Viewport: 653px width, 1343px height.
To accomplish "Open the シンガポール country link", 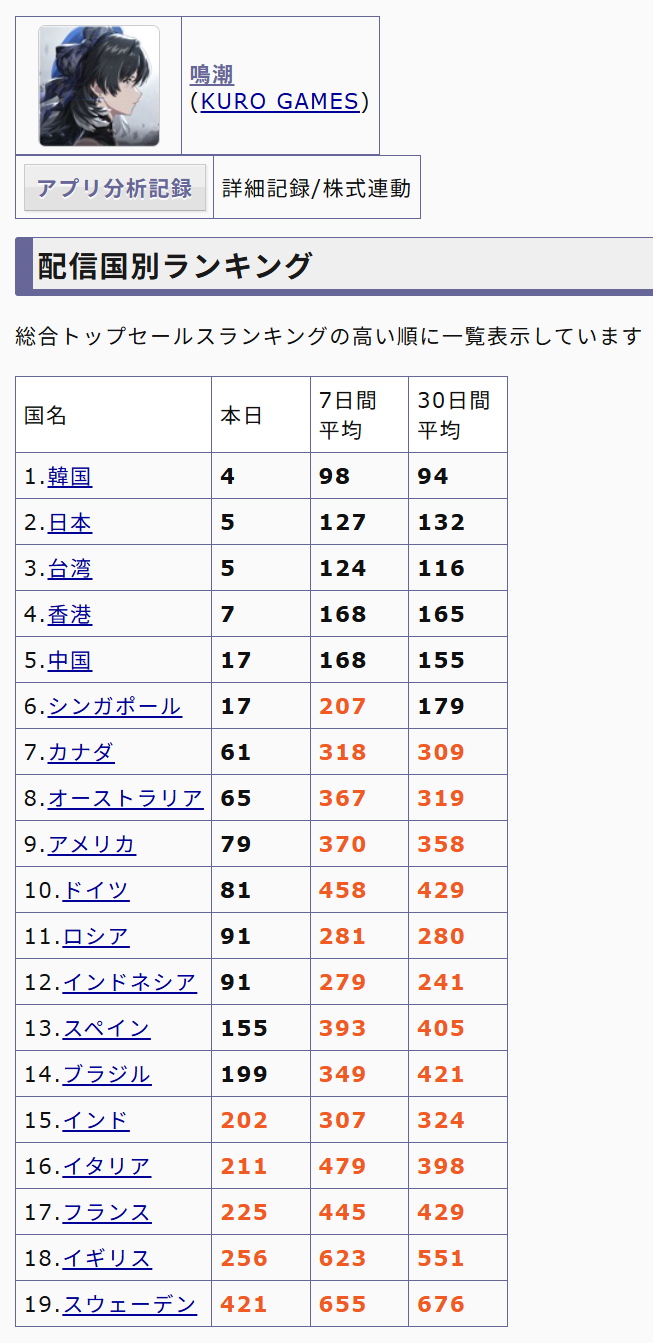I will click(115, 707).
